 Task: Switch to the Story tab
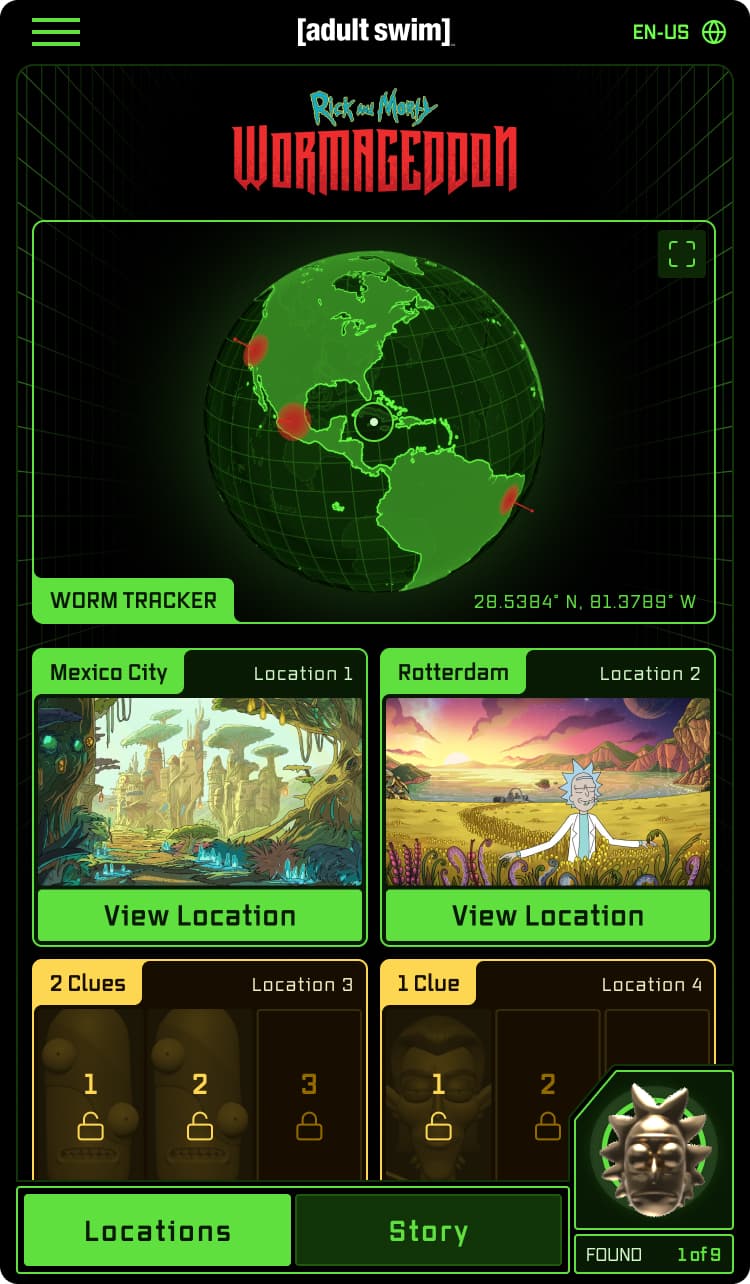[x=428, y=1230]
